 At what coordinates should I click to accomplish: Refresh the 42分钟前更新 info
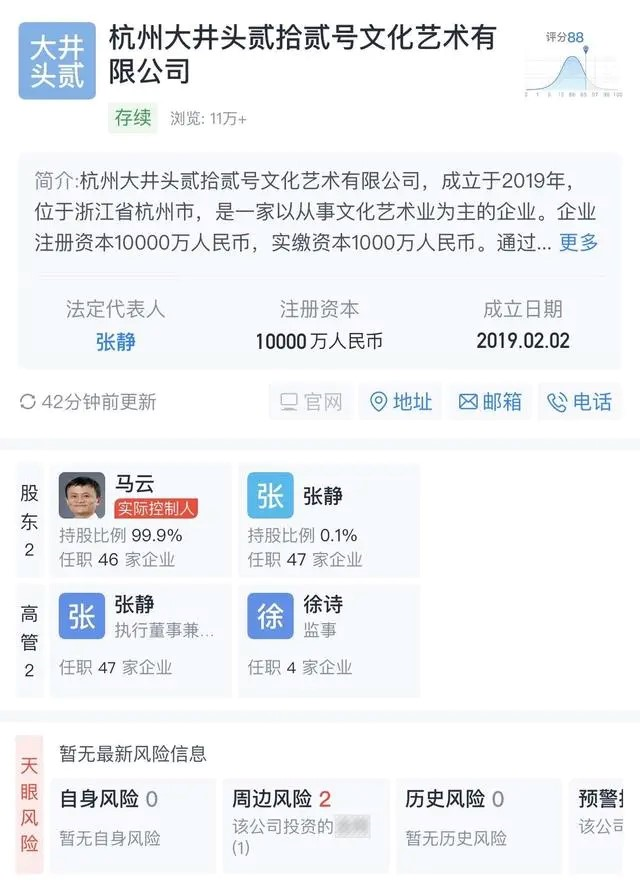pyautogui.click(x=88, y=402)
